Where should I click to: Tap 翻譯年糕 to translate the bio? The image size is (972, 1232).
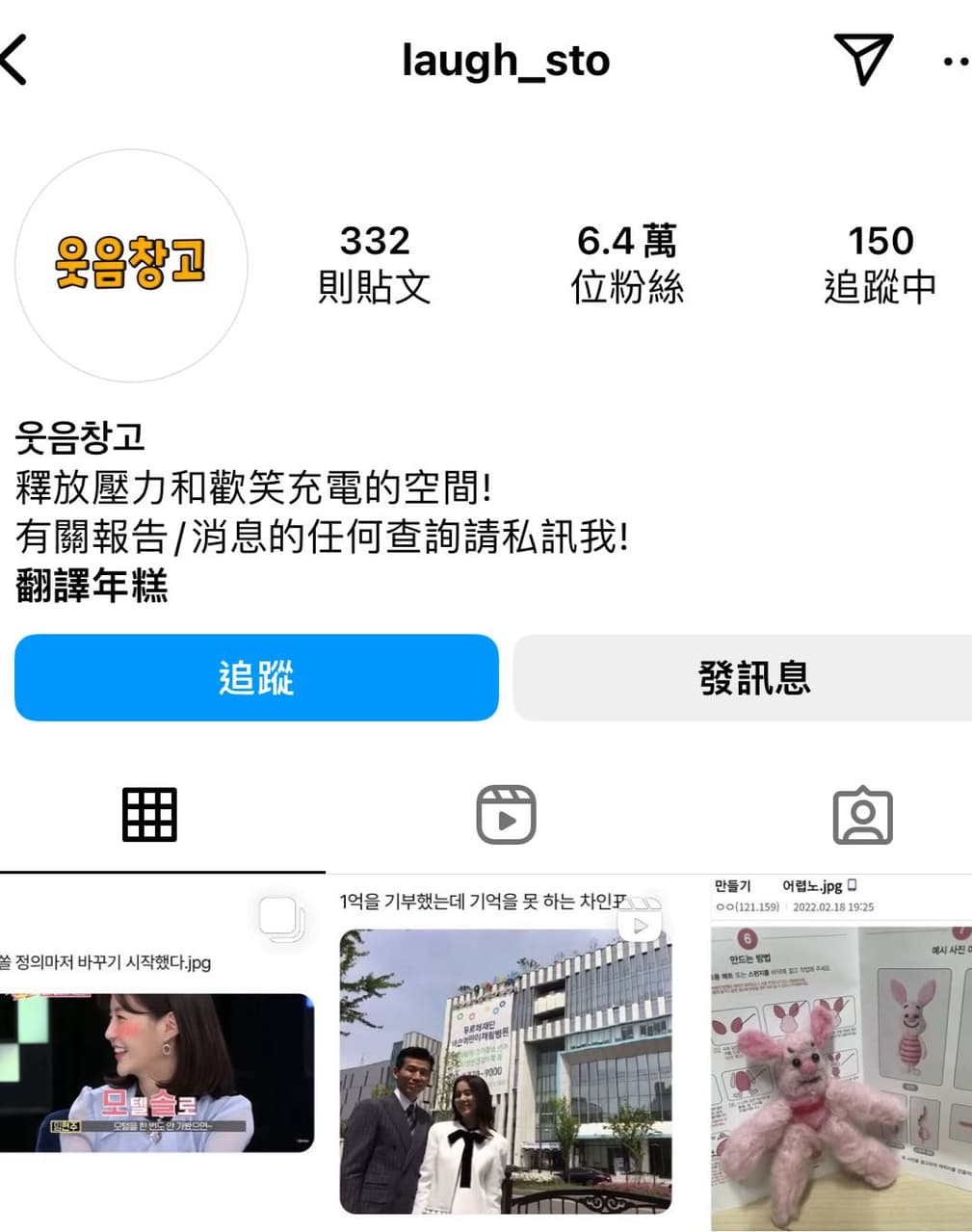(x=92, y=586)
